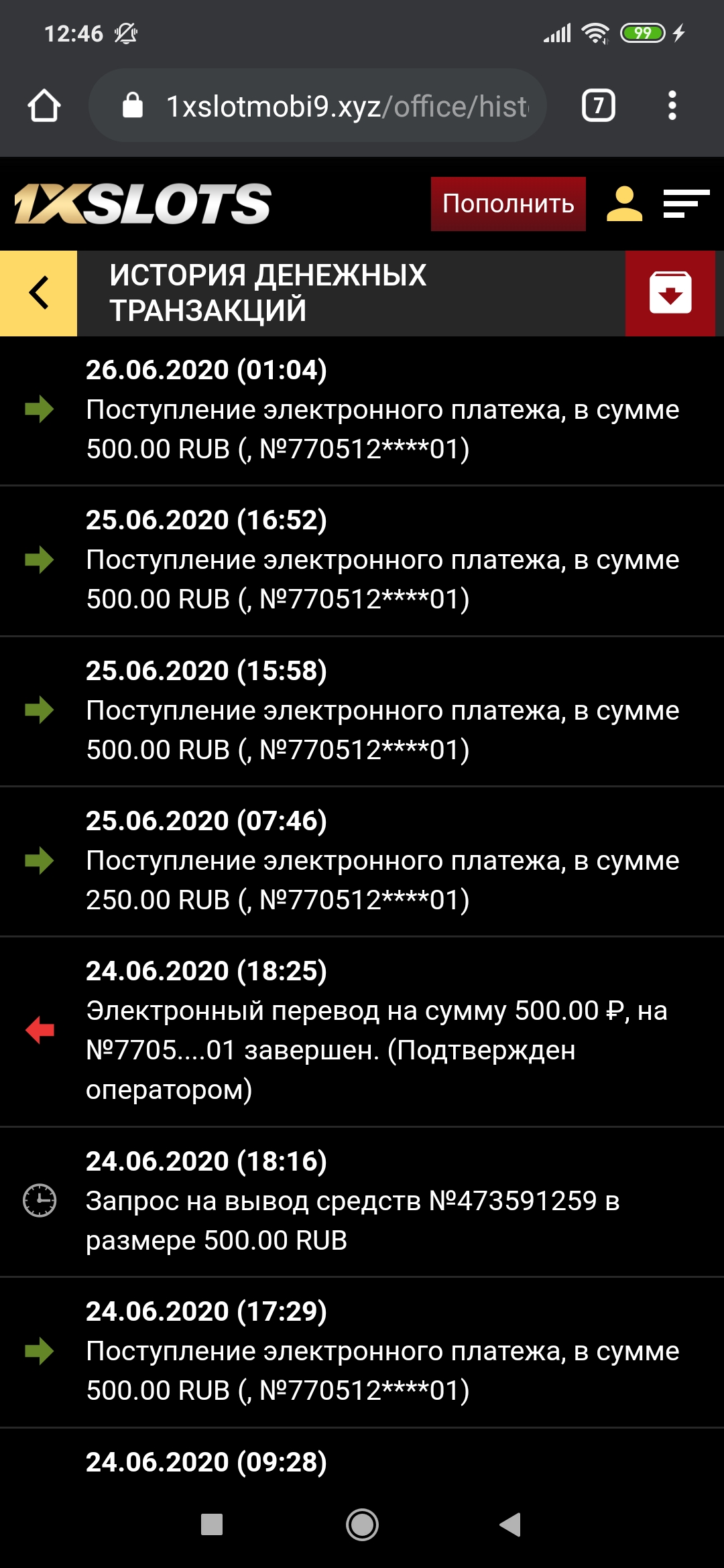Tap the 1XSLOTS logo to go home
Screen dimensions: 724x1568
[x=143, y=204]
